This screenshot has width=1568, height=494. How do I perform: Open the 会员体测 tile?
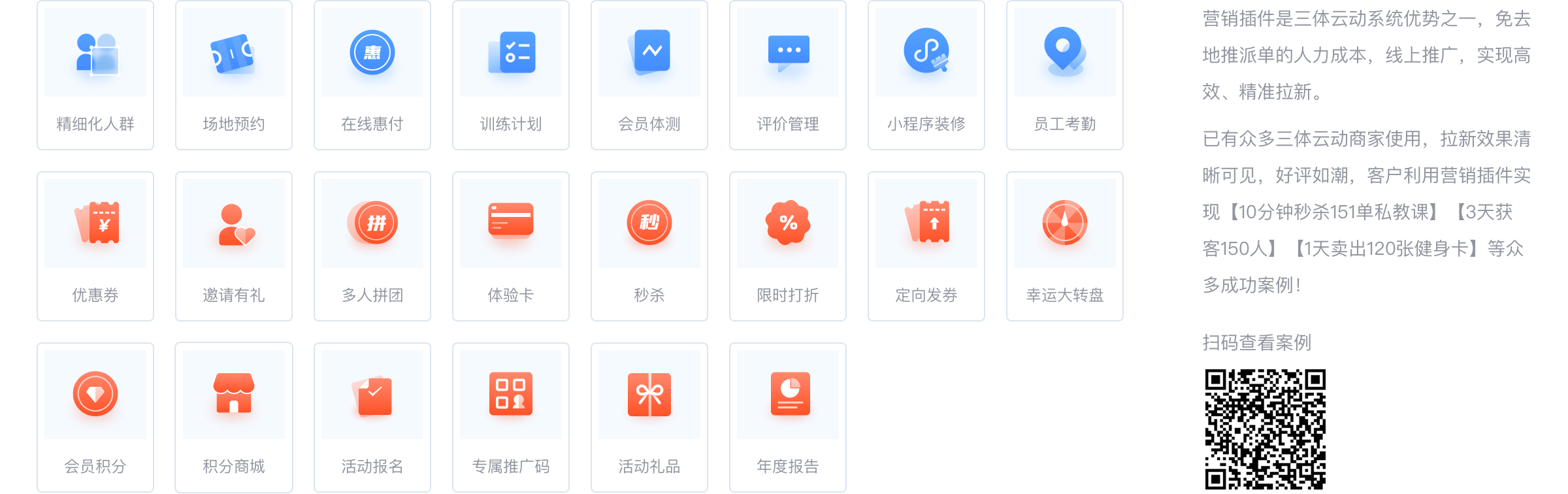pos(649,75)
